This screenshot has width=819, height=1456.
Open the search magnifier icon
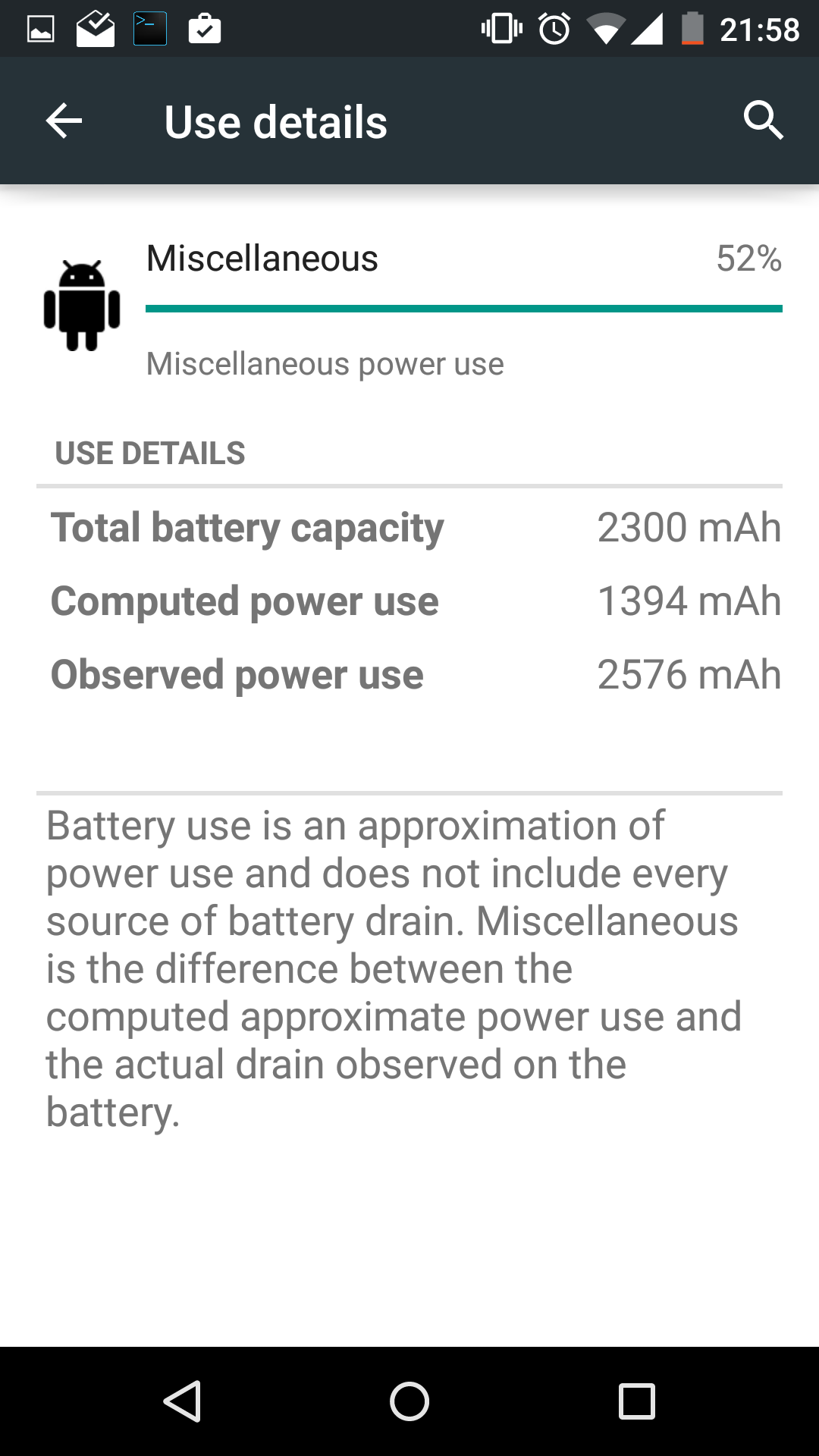[x=762, y=121]
